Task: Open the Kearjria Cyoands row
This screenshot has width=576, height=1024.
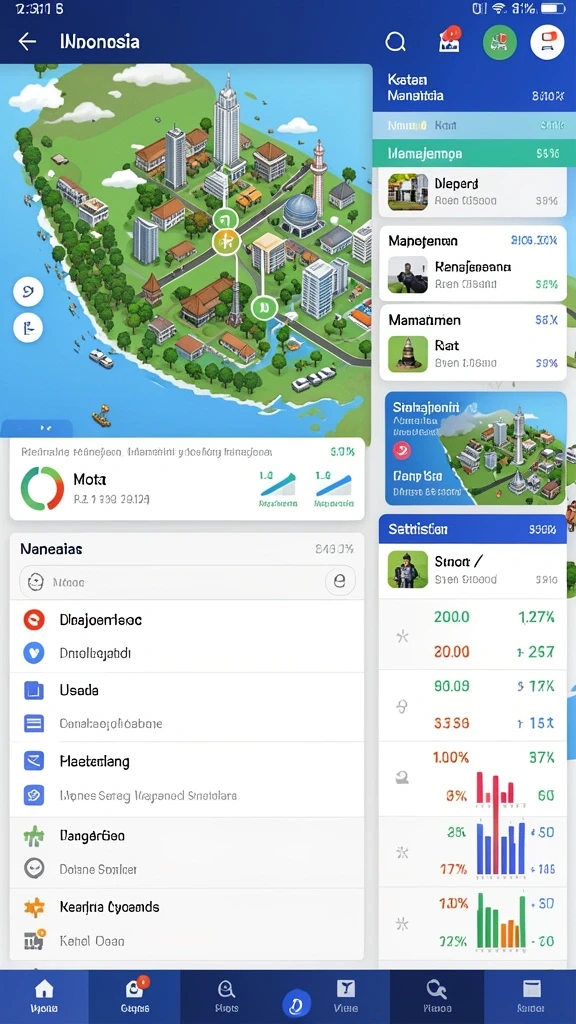Action: tap(187, 923)
